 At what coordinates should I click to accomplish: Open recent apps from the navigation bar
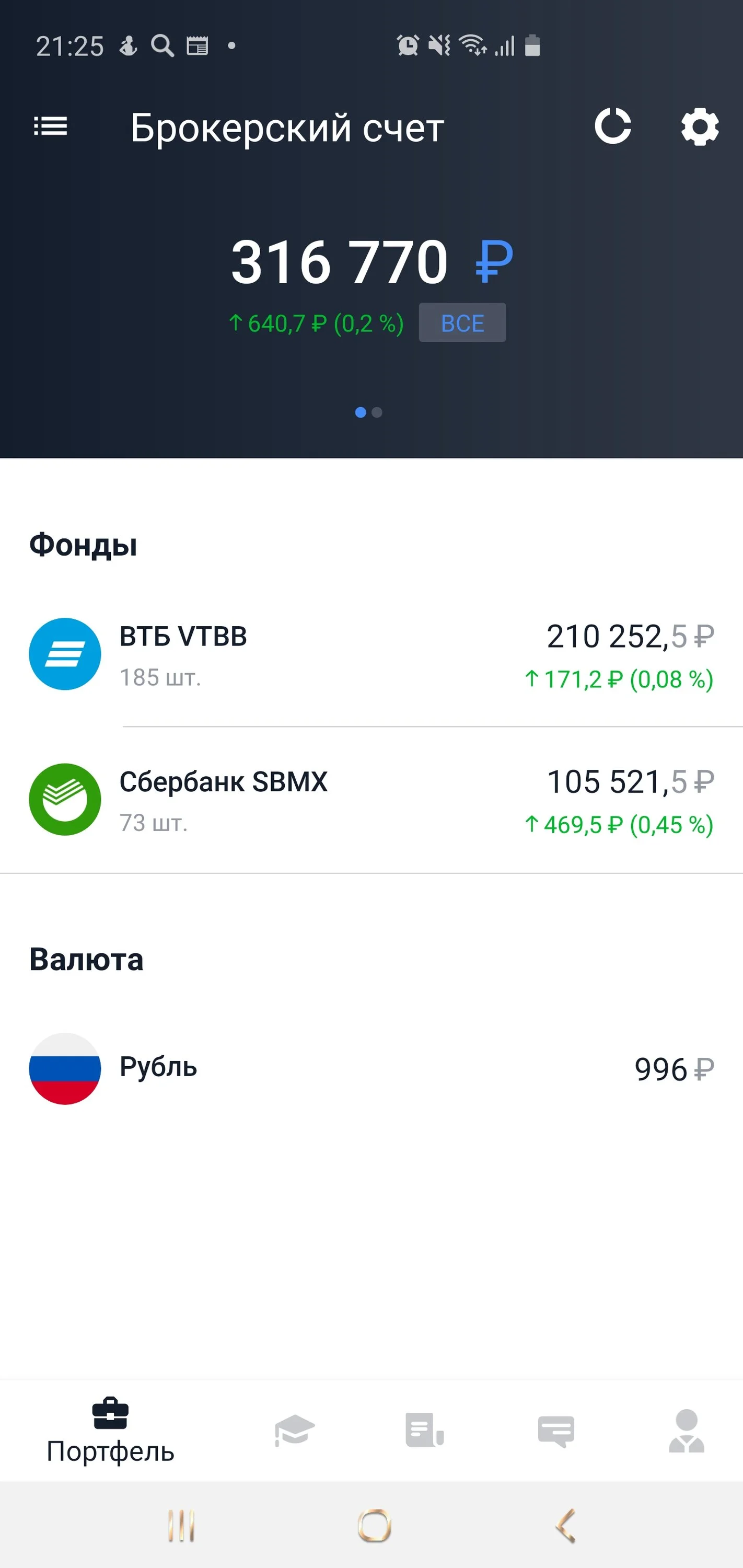click(181, 1525)
